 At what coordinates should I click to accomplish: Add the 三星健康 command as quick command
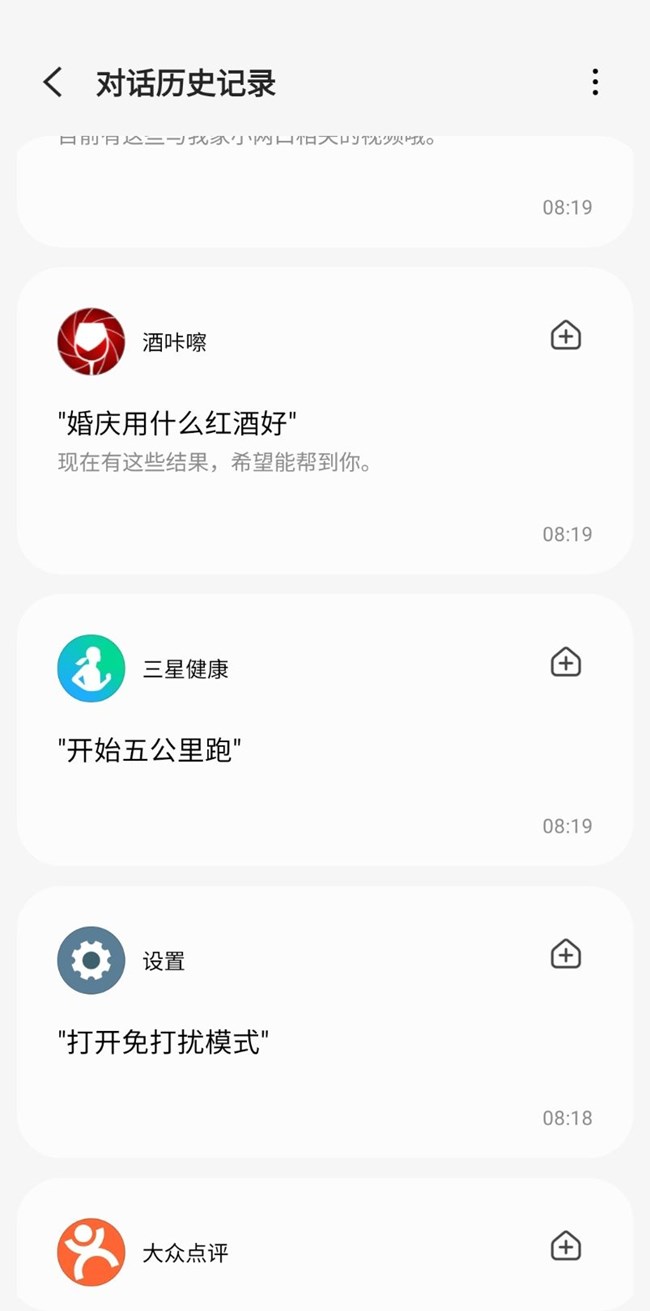[x=566, y=662]
